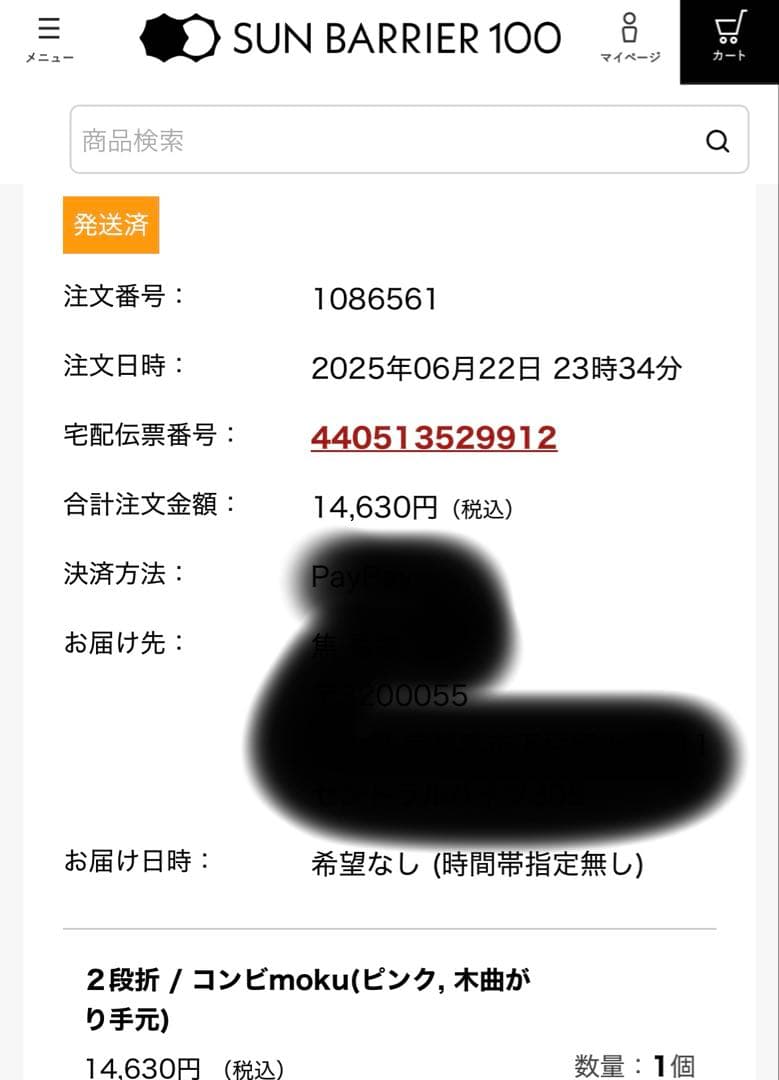Go to マイページ account page

(x=630, y=38)
